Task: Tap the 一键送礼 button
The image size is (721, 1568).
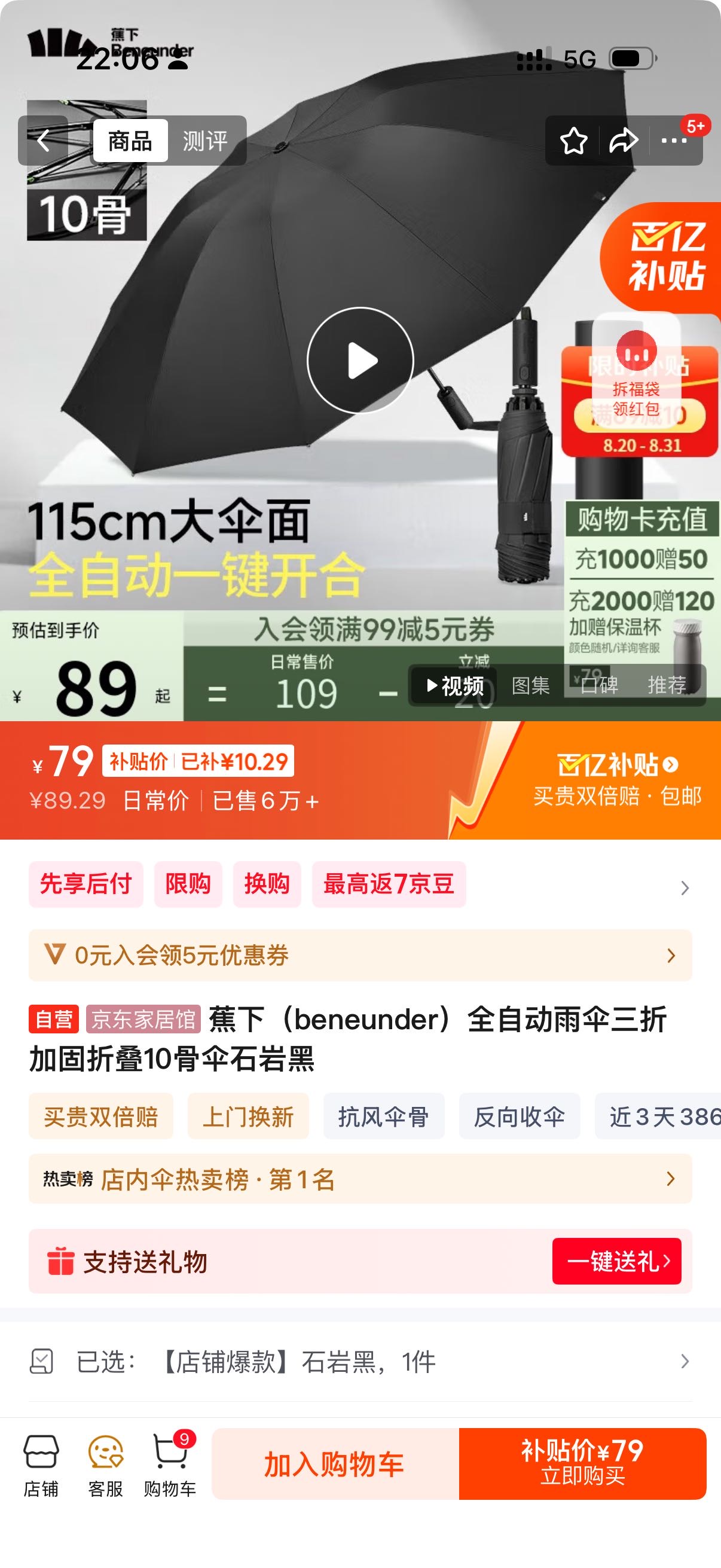Action: click(616, 1261)
